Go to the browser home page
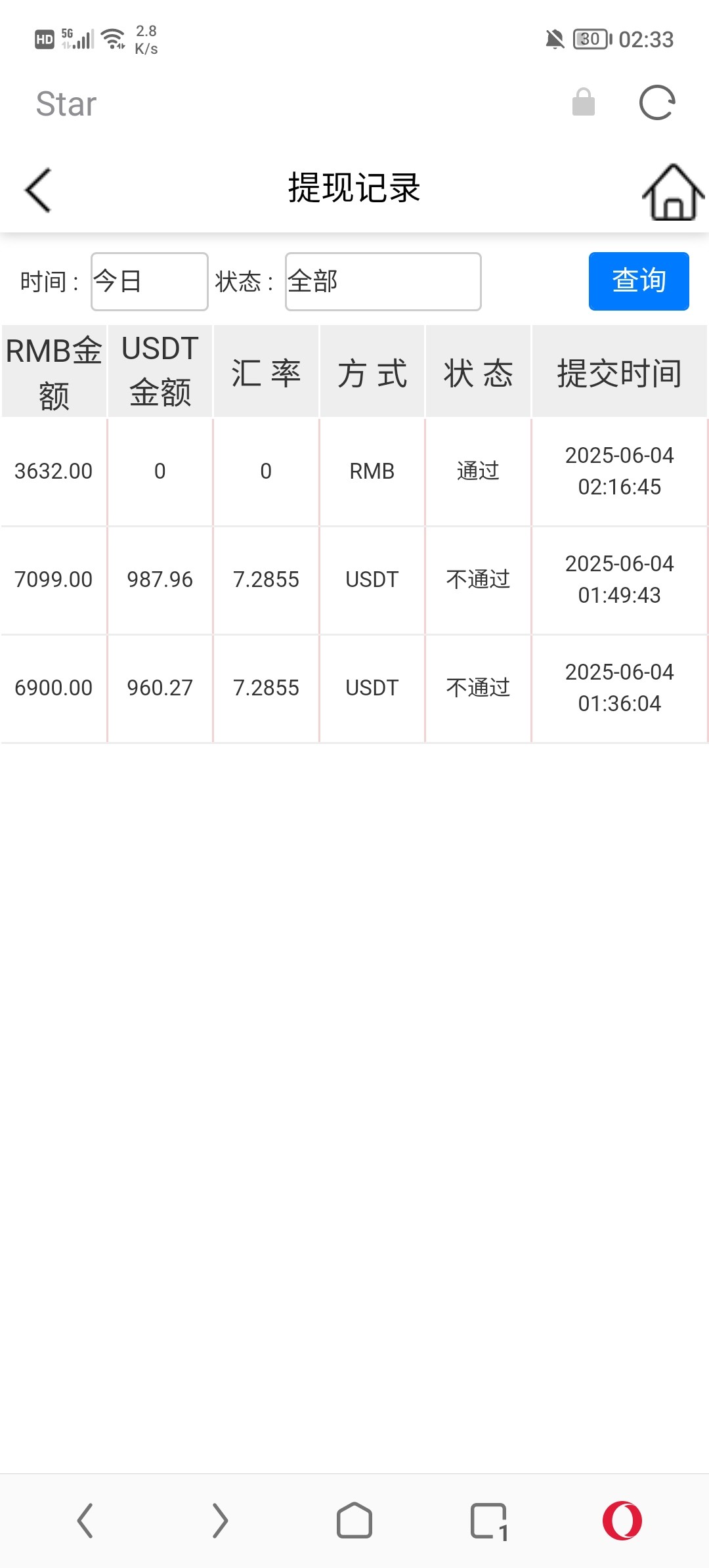 click(354, 1521)
